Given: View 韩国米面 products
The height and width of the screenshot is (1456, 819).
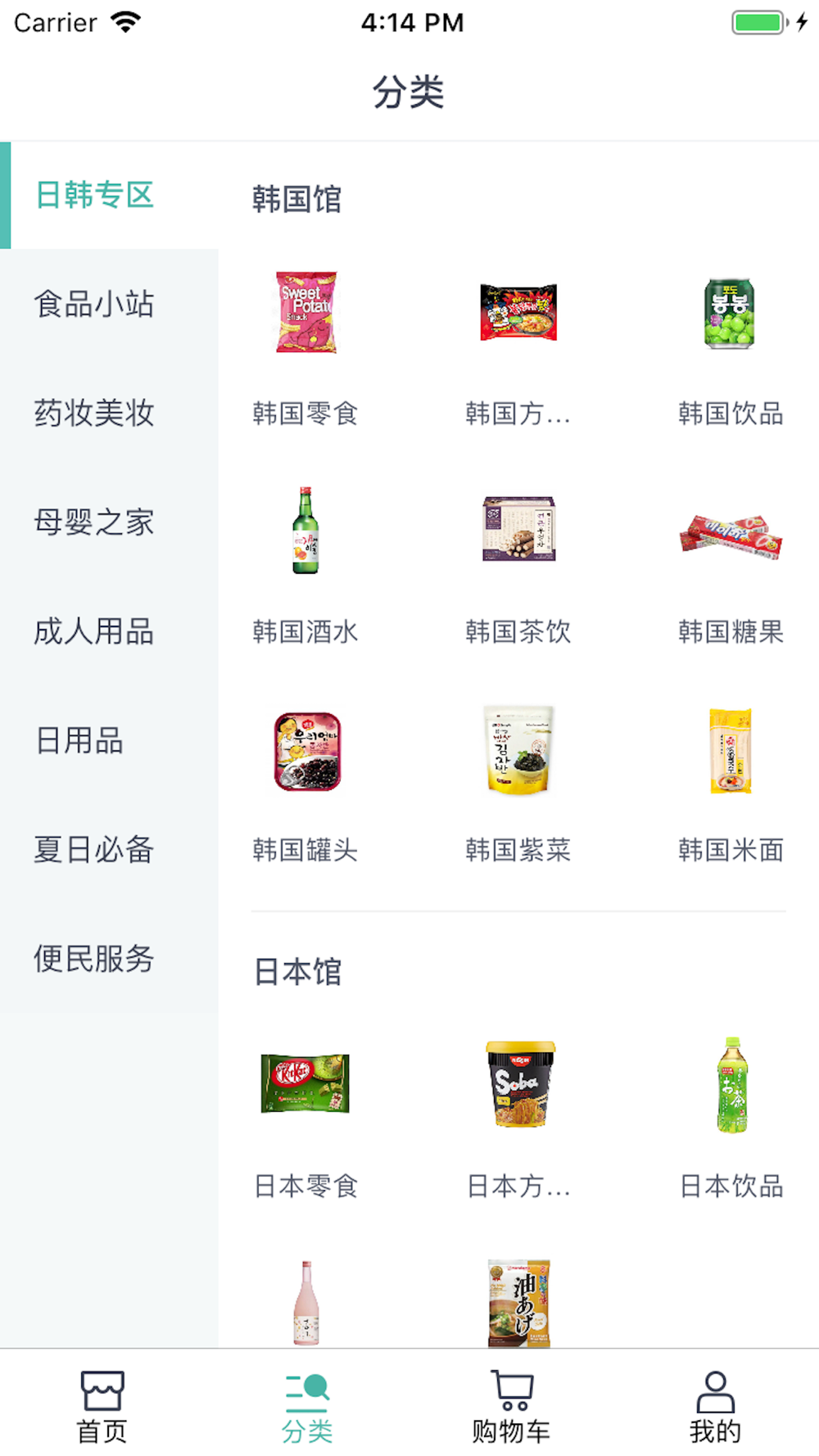Looking at the screenshot, I should click(x=731, y=784).
